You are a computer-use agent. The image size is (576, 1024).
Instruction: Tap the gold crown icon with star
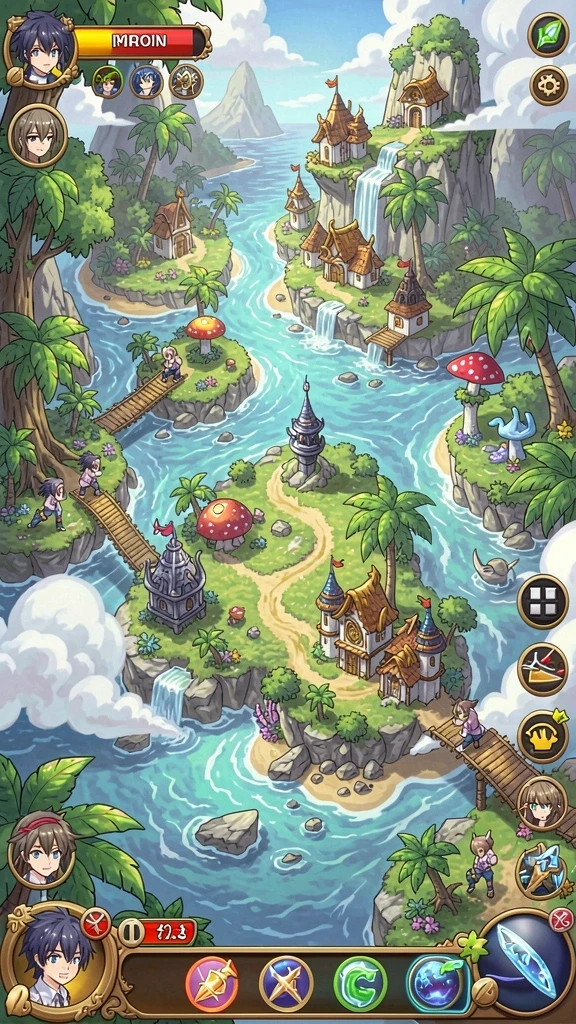click(543, 736)
